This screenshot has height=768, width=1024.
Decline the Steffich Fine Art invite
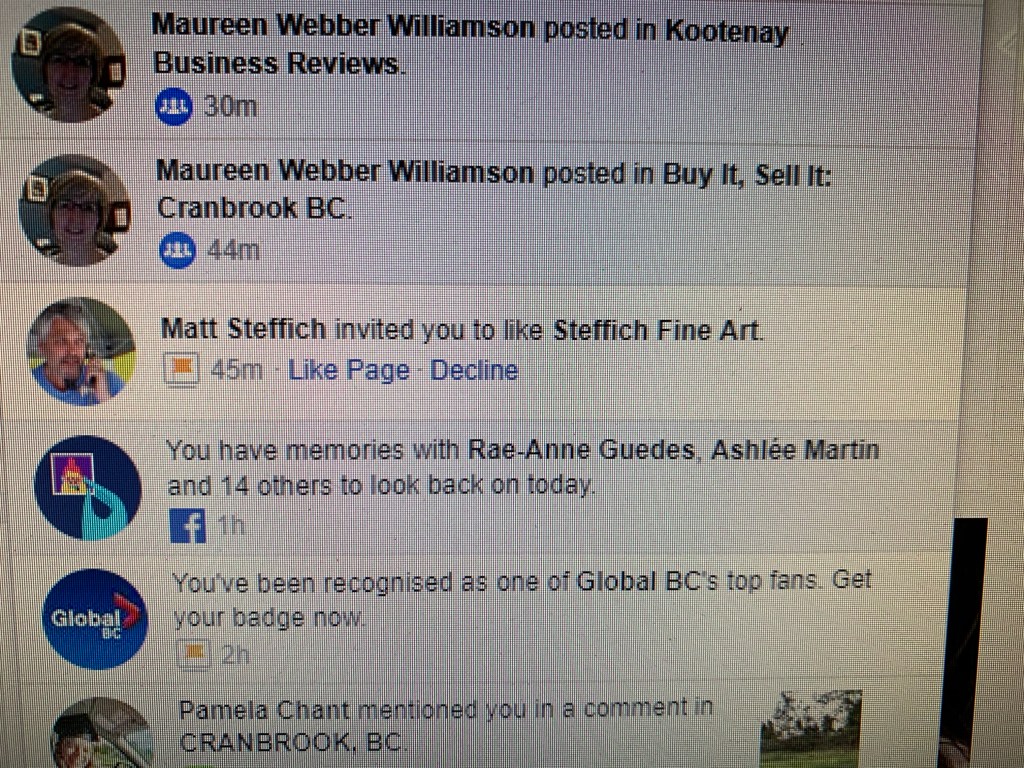(x=474, y=371)
